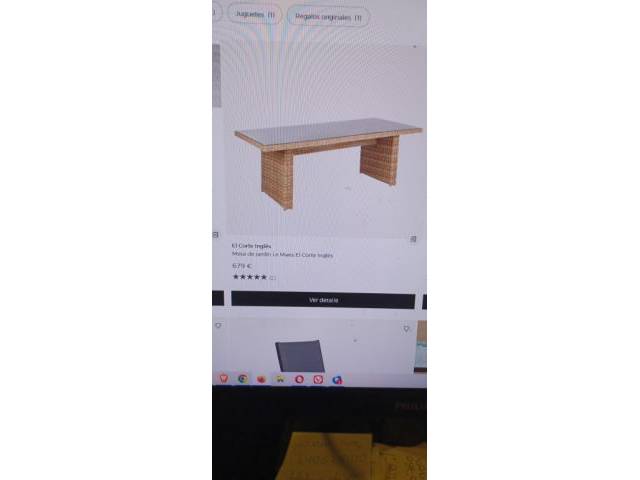Image resolution: width=640 pixels, height=480 pixels.
Task: Open the Mesa de jardín El Corte Inglés title
Action: click(x=283, y=255)
